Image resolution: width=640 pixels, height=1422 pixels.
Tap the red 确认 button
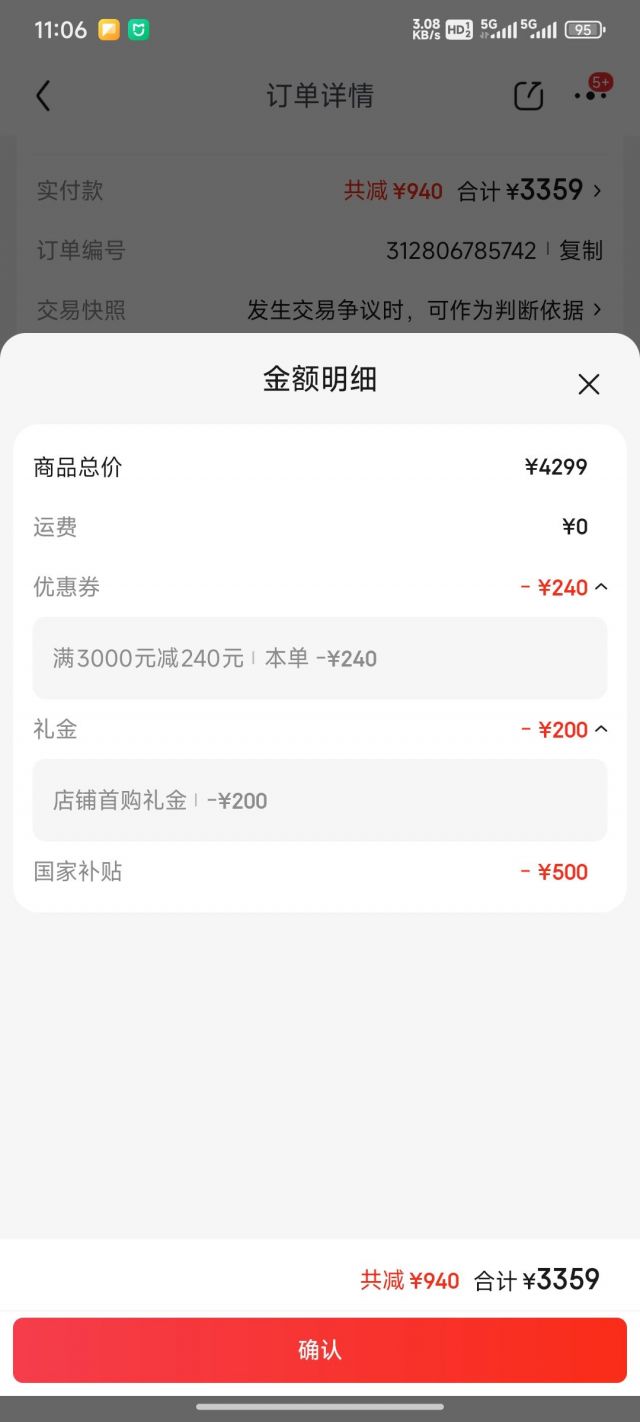320,1350
